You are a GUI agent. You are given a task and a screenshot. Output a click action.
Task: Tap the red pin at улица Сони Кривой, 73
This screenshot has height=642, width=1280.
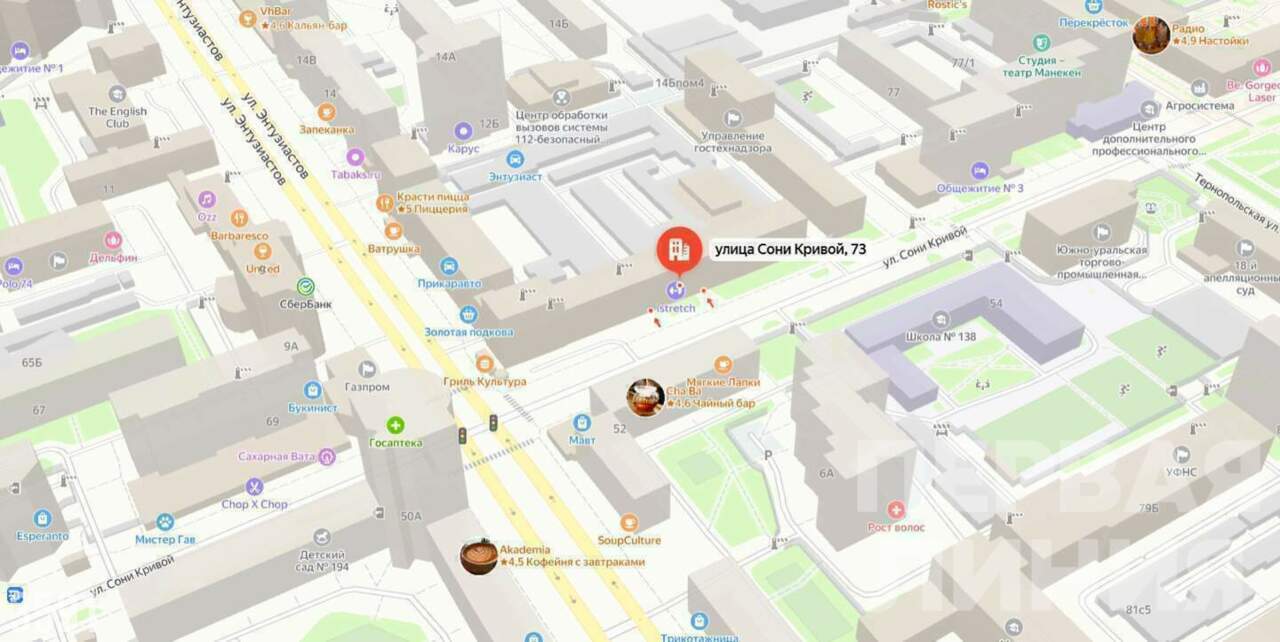(680, 248)
